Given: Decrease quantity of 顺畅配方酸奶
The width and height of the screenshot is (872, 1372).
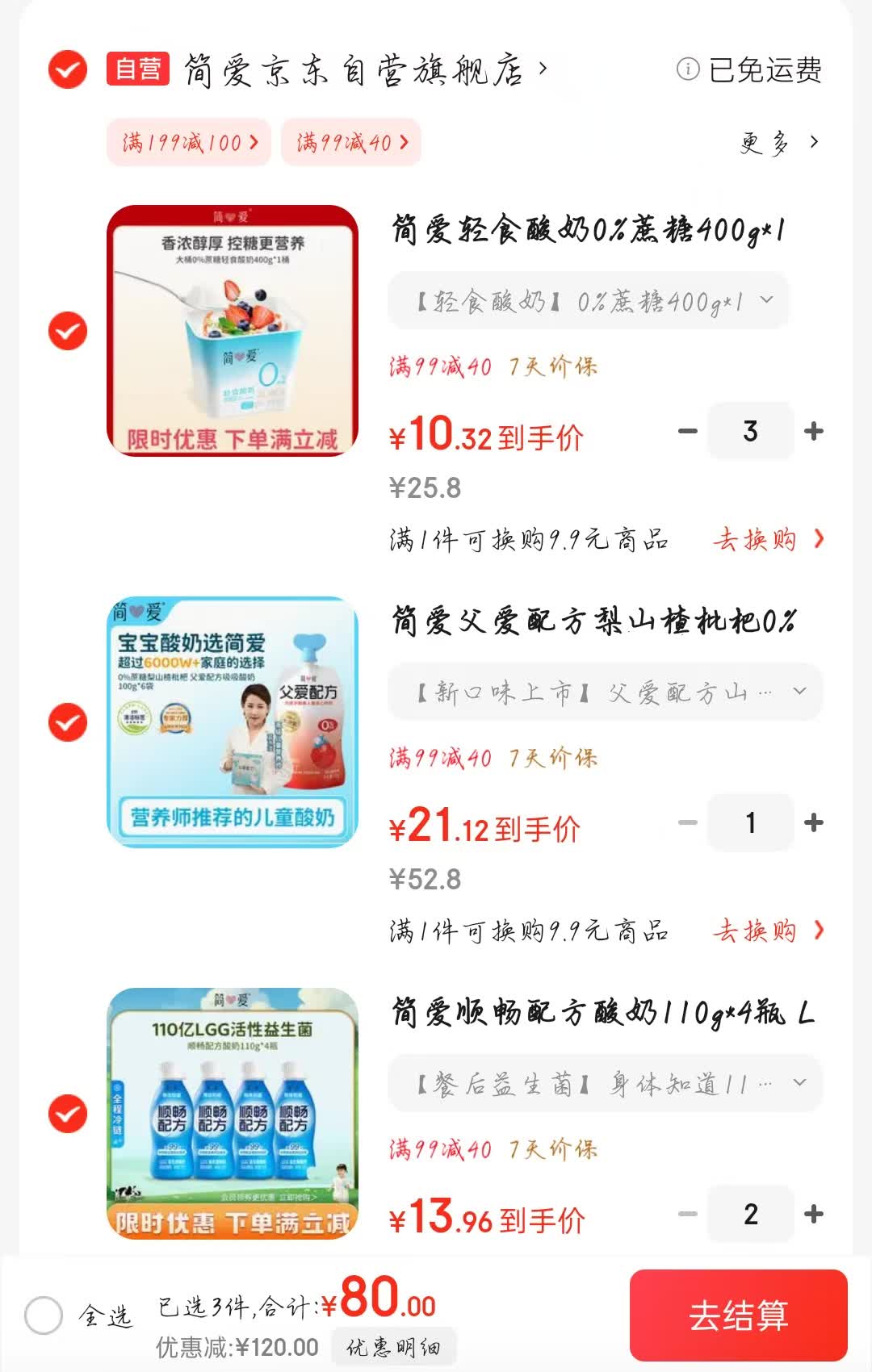Looking at the screenshot, I should pyautogui.click(x=687, y=1215).
